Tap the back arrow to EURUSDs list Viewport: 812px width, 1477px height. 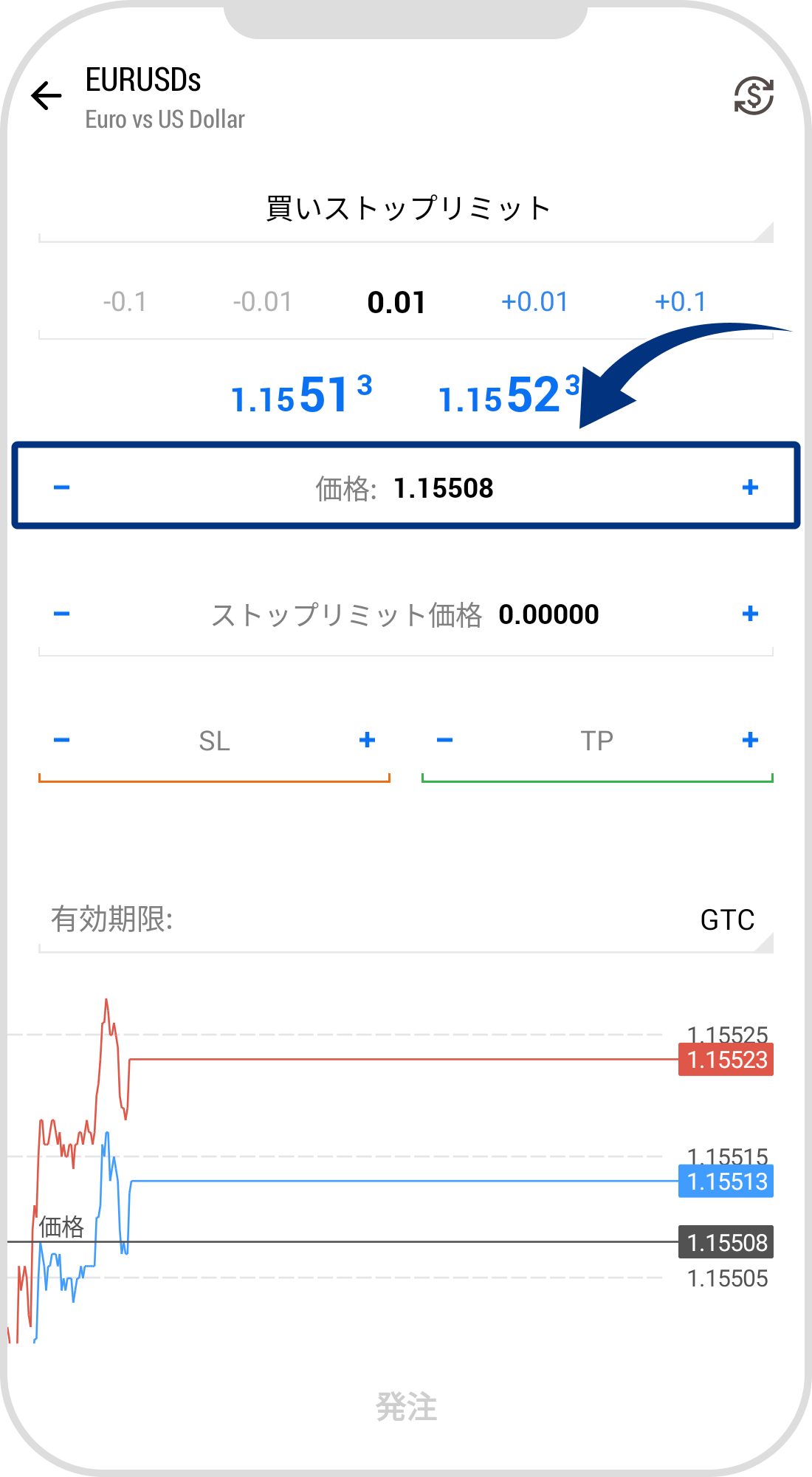pos(46,95)
